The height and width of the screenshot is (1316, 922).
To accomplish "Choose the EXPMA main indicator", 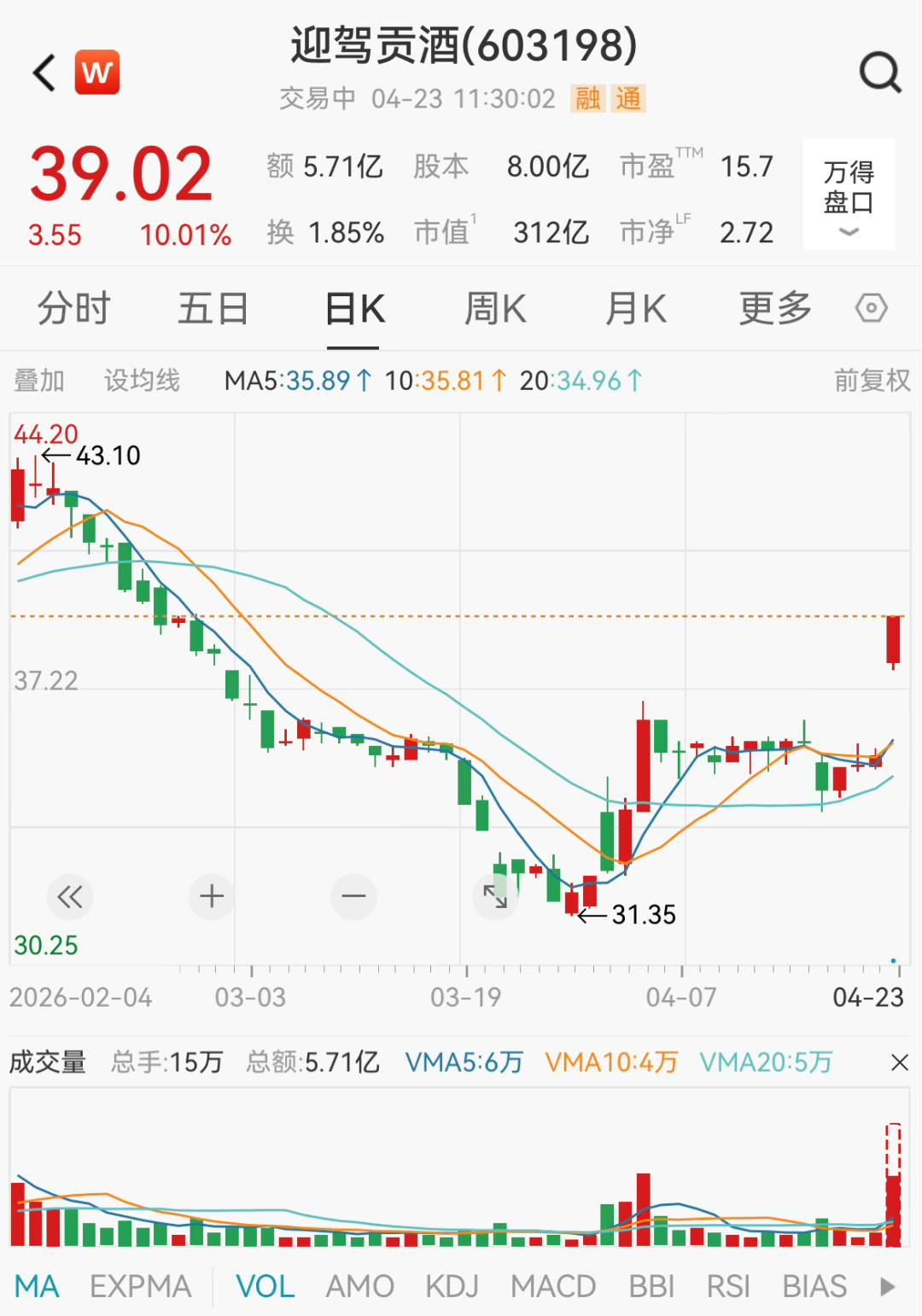I will (140, 1286).
